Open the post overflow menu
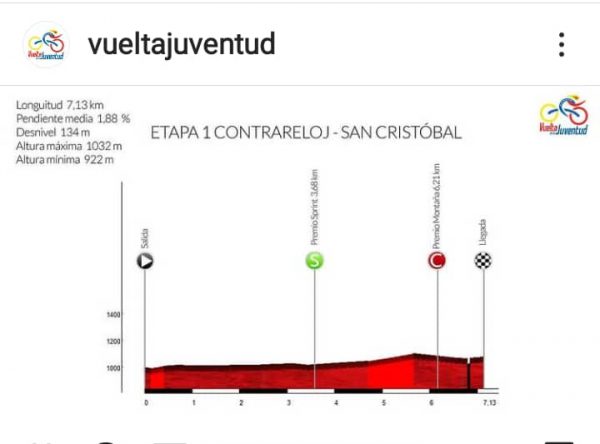This screenshot has height=444, width=600. pos(562,45)
